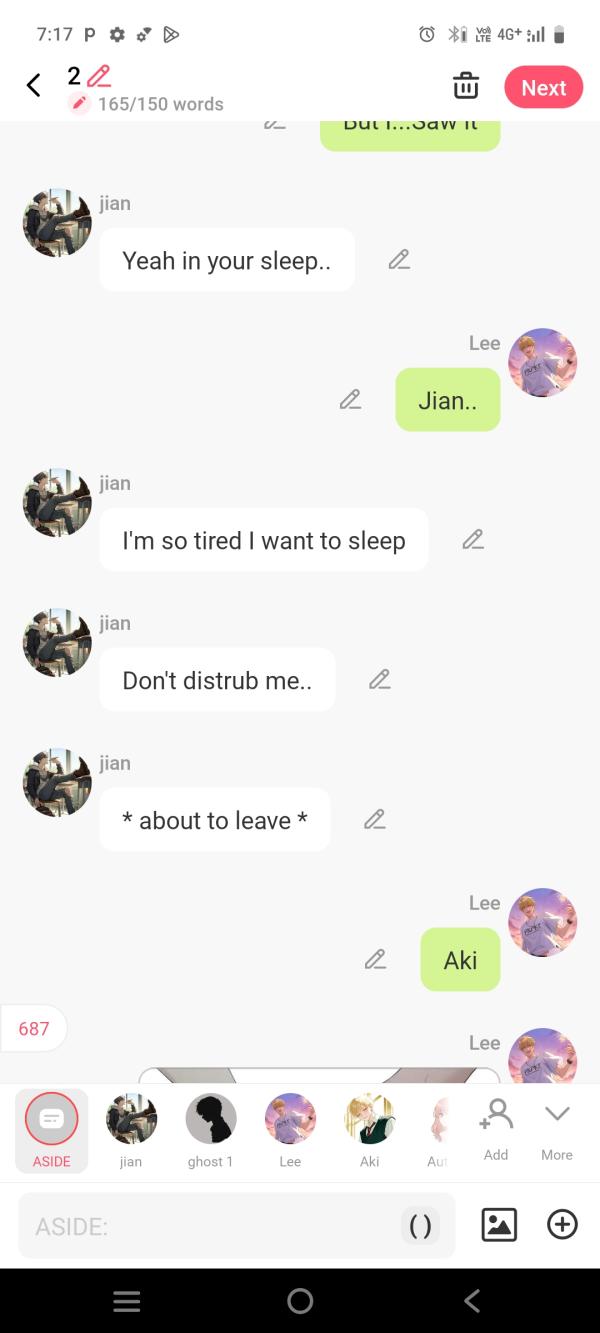
Task: Choose Aki as the speaking character
Action: click(370, 1130)
